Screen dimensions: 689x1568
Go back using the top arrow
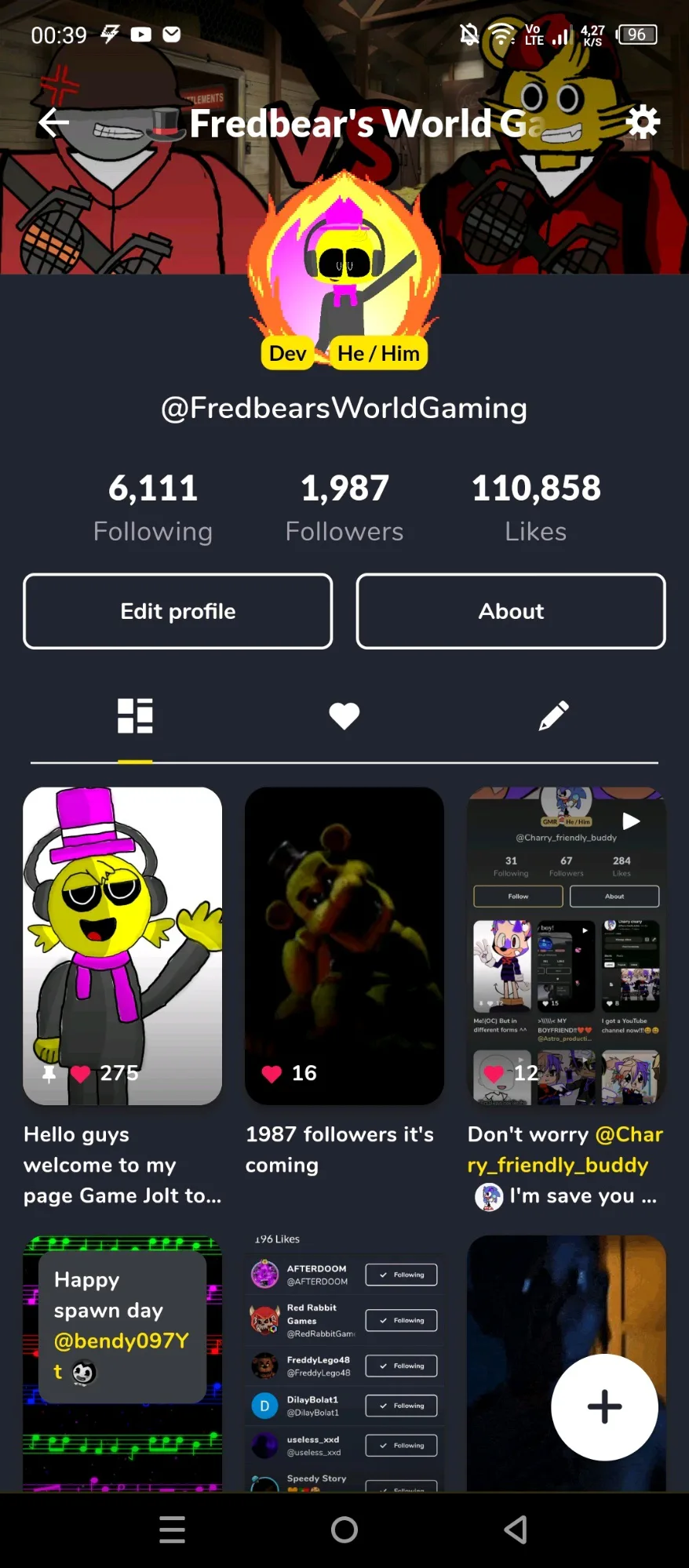53,122
